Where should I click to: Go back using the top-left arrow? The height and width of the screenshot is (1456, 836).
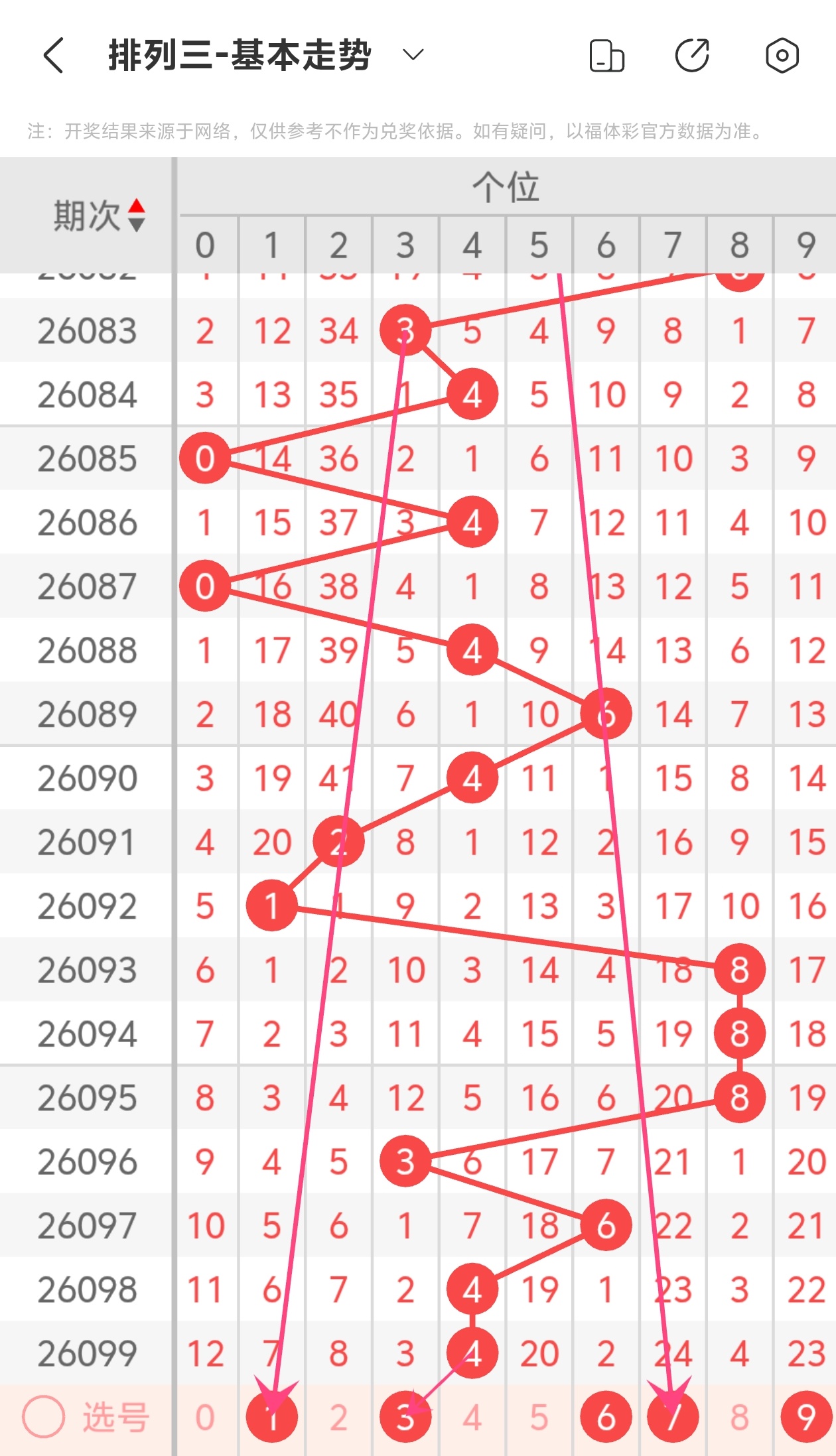click(x=54, y=55)
